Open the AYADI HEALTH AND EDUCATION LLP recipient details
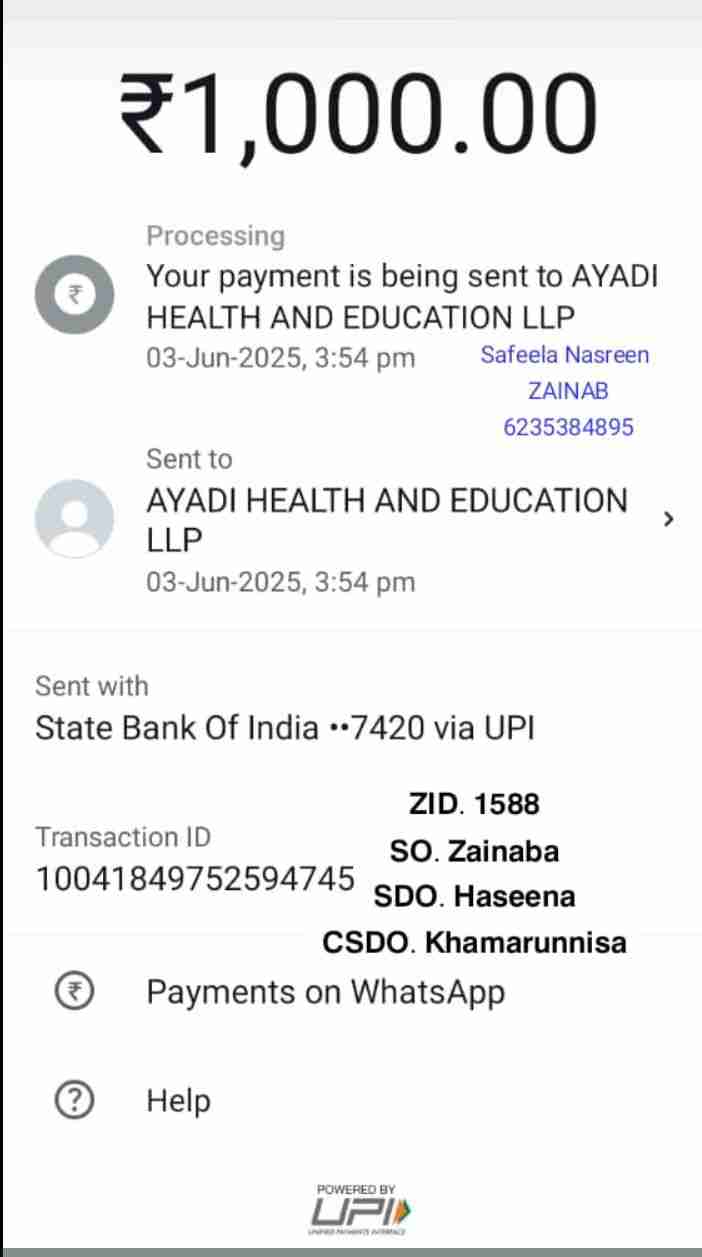 pyautogui.click(x=386, y=520)
